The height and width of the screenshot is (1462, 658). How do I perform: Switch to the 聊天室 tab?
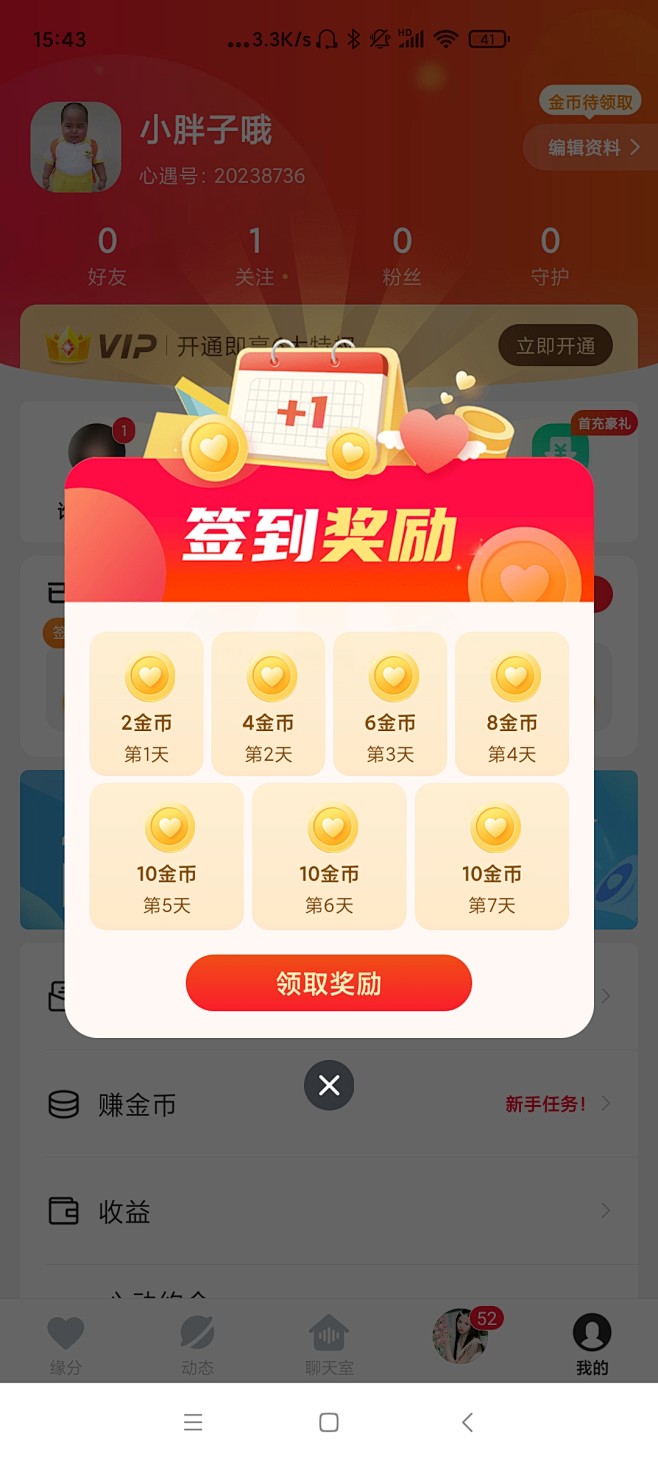point(329,1344)
